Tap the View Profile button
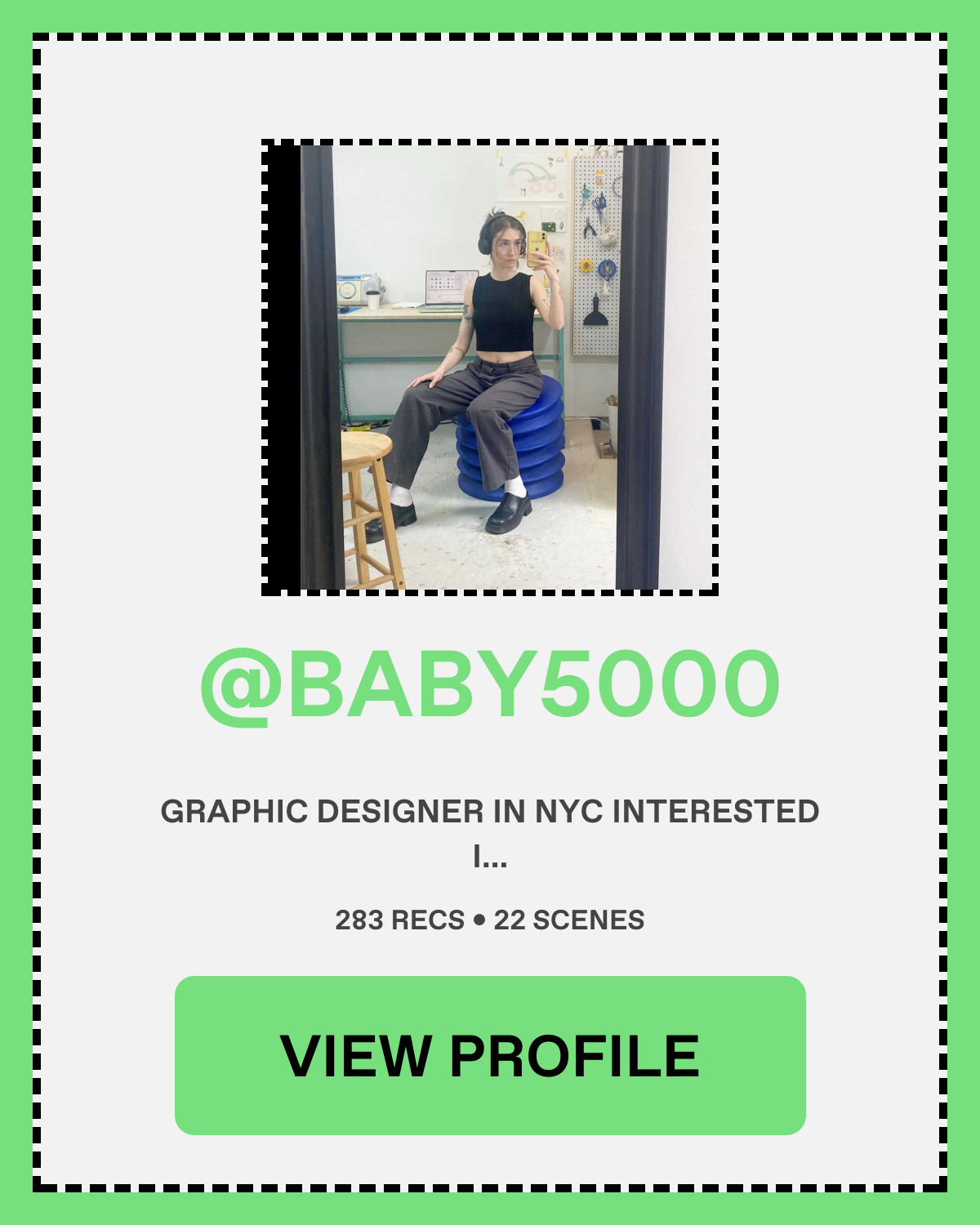The height and width of the screenshot is (1225, 980). [490, 1055]
